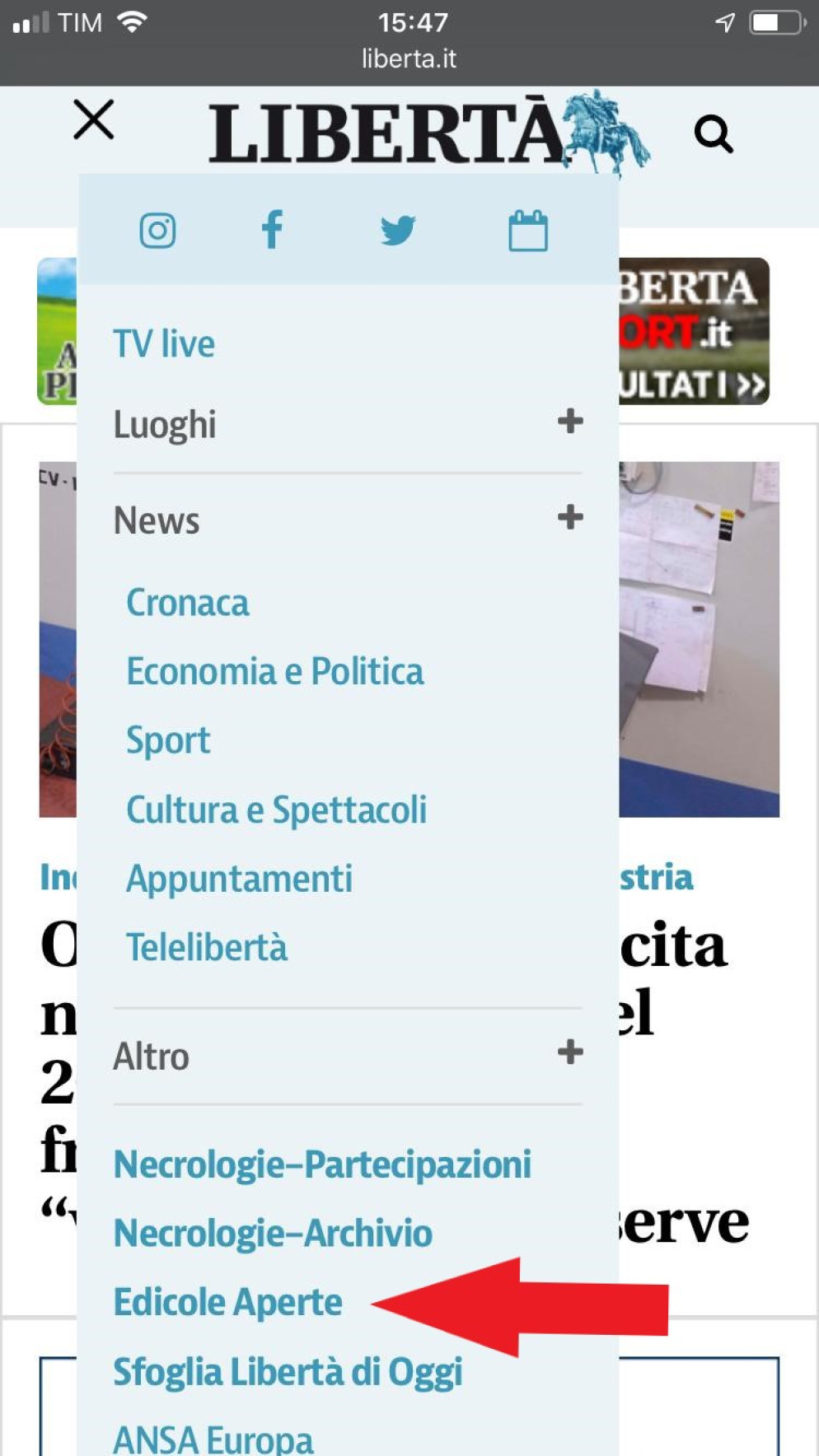
Task: Expand the Luoghi section
Action: (x=569, y=422)
